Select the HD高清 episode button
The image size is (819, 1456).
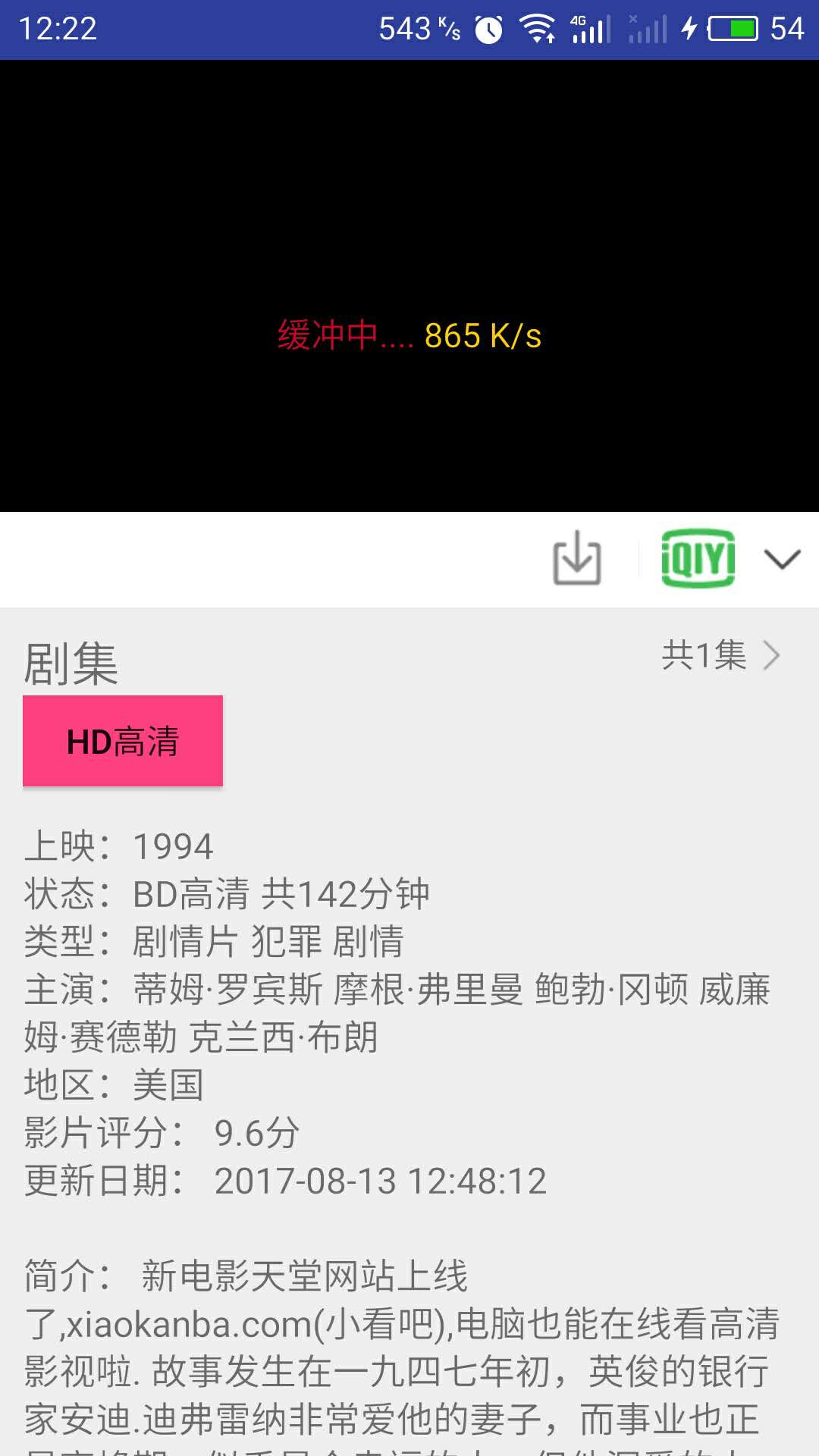(123, 741)
